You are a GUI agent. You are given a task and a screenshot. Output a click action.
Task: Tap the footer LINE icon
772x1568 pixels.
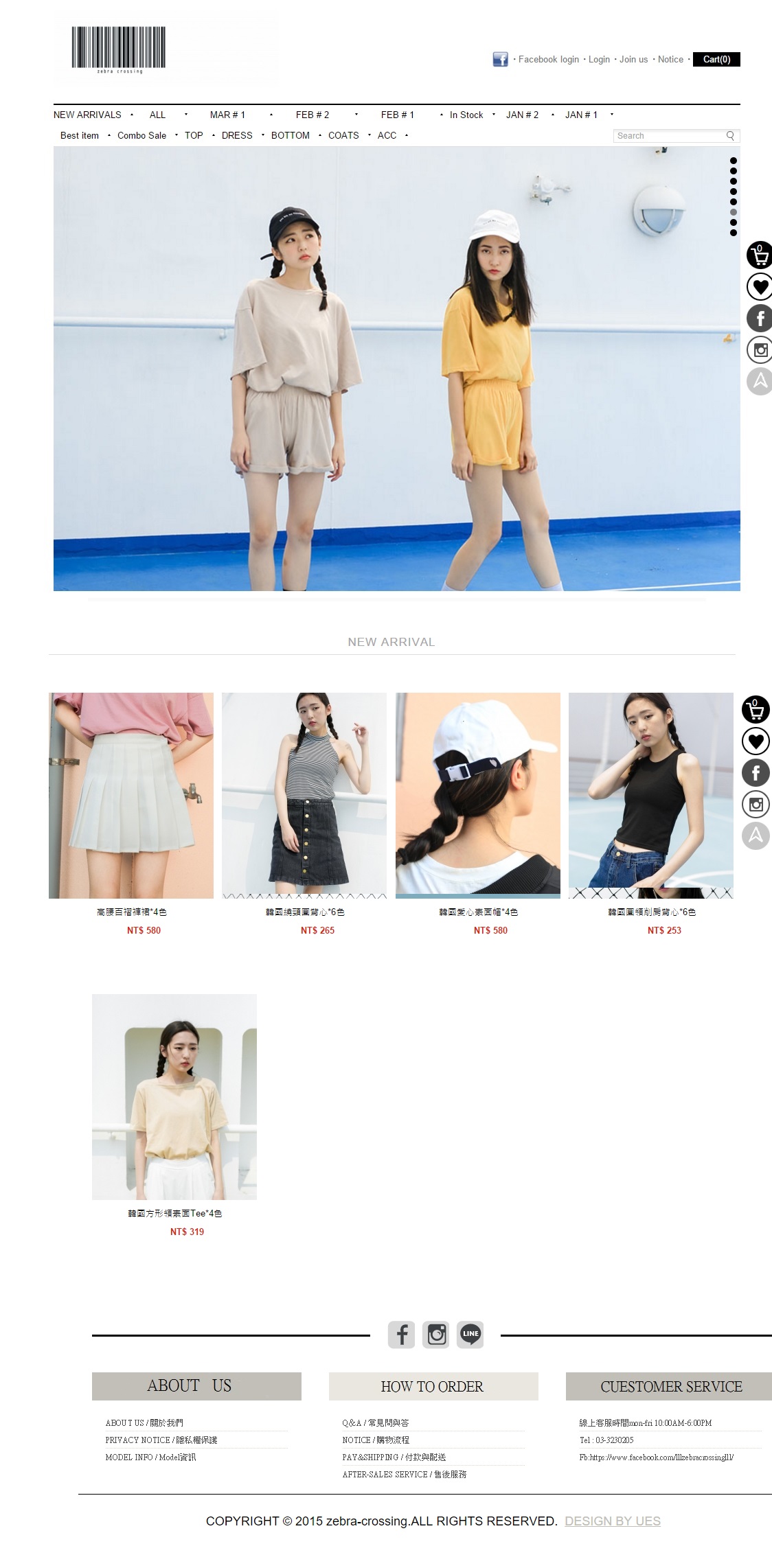pyautogui.click(x=470, y=1334)
